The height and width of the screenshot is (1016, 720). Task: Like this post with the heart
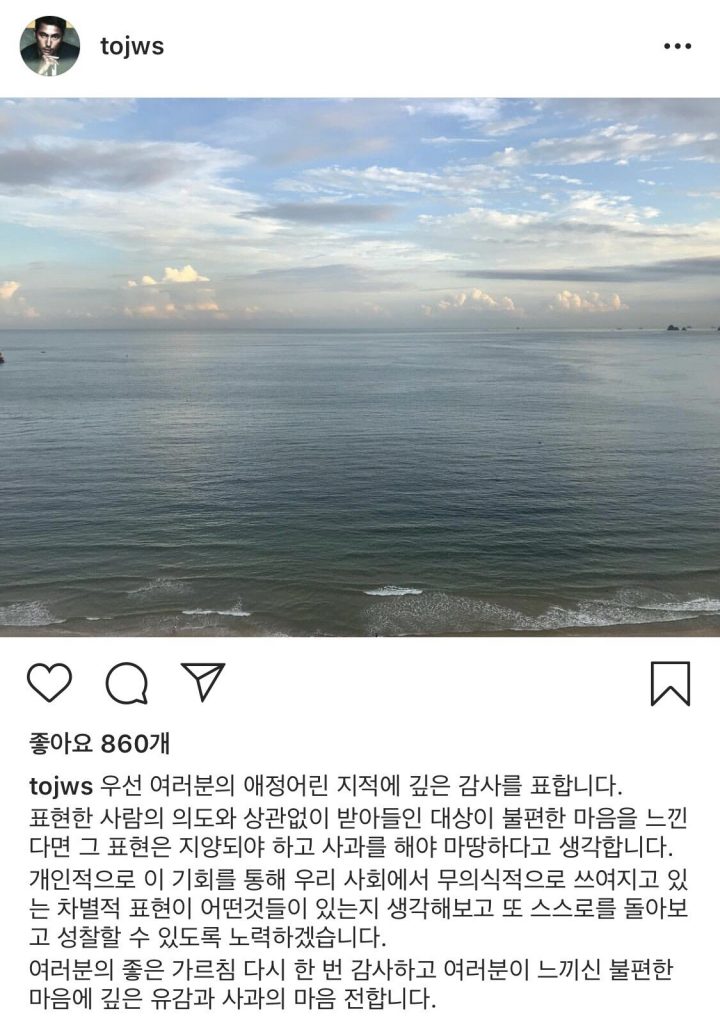(x=49, y=683)
